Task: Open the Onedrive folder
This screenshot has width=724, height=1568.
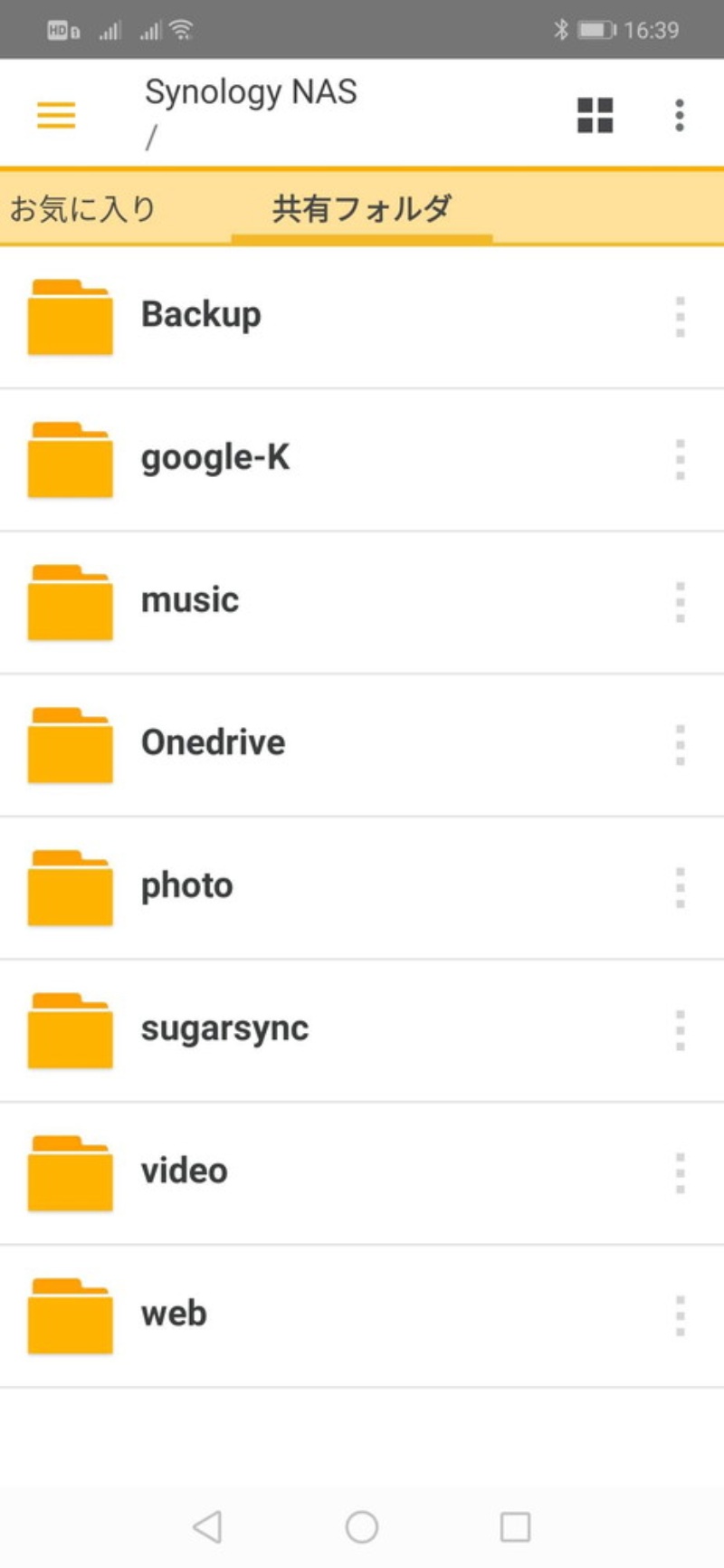Action: click(214, 743)
